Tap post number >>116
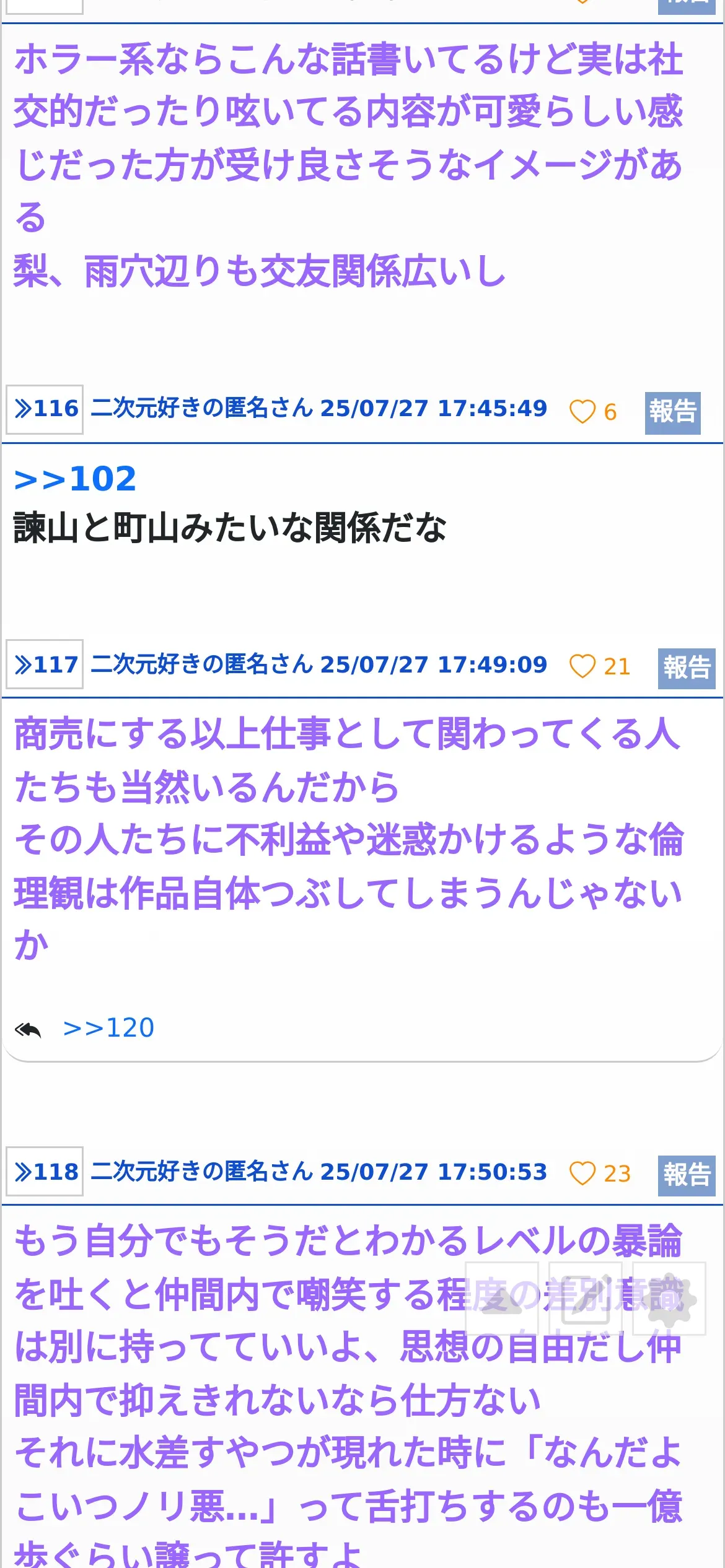Viewport: 725px width, 1568px height. tap(45, 409)
